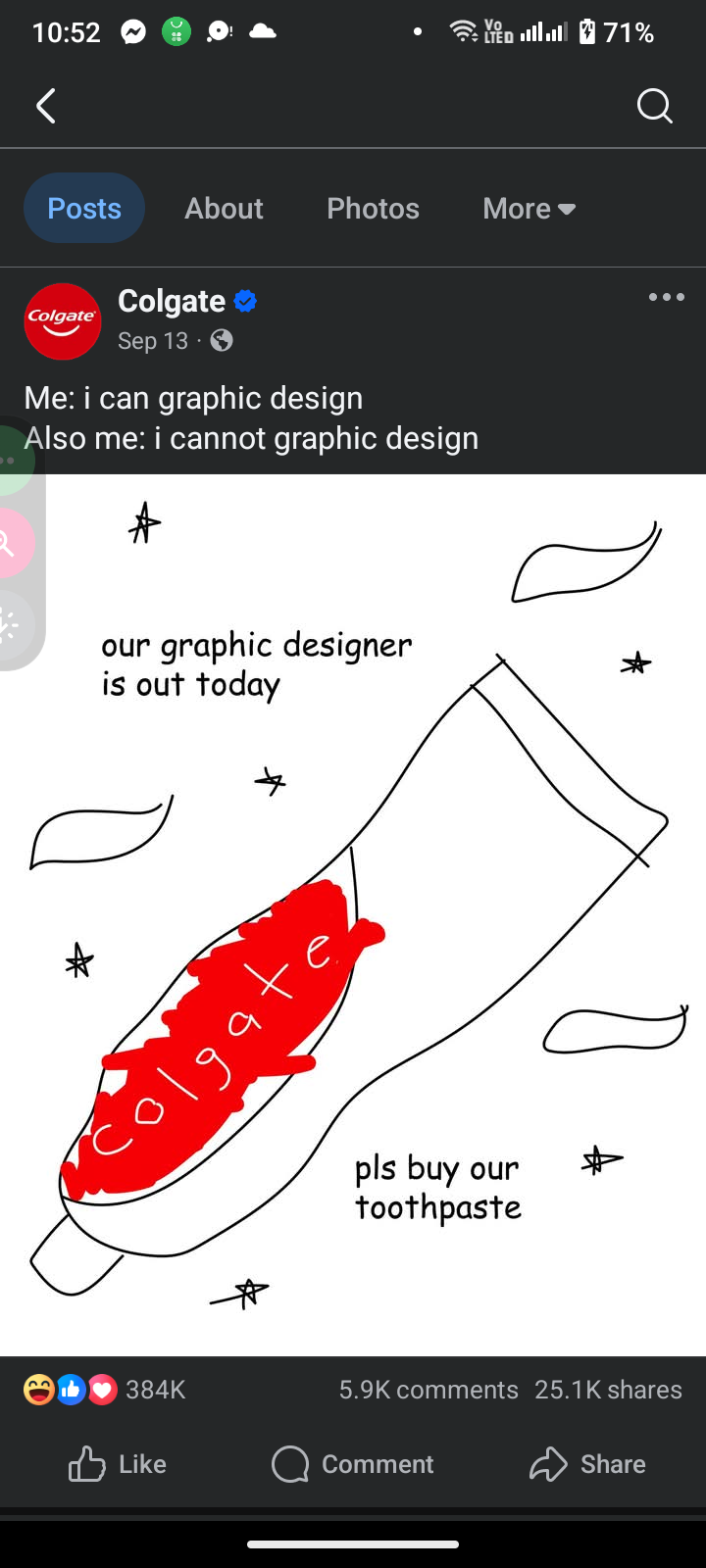
Task: View the hand-drawn toothpaste post image
Action: 353,915
